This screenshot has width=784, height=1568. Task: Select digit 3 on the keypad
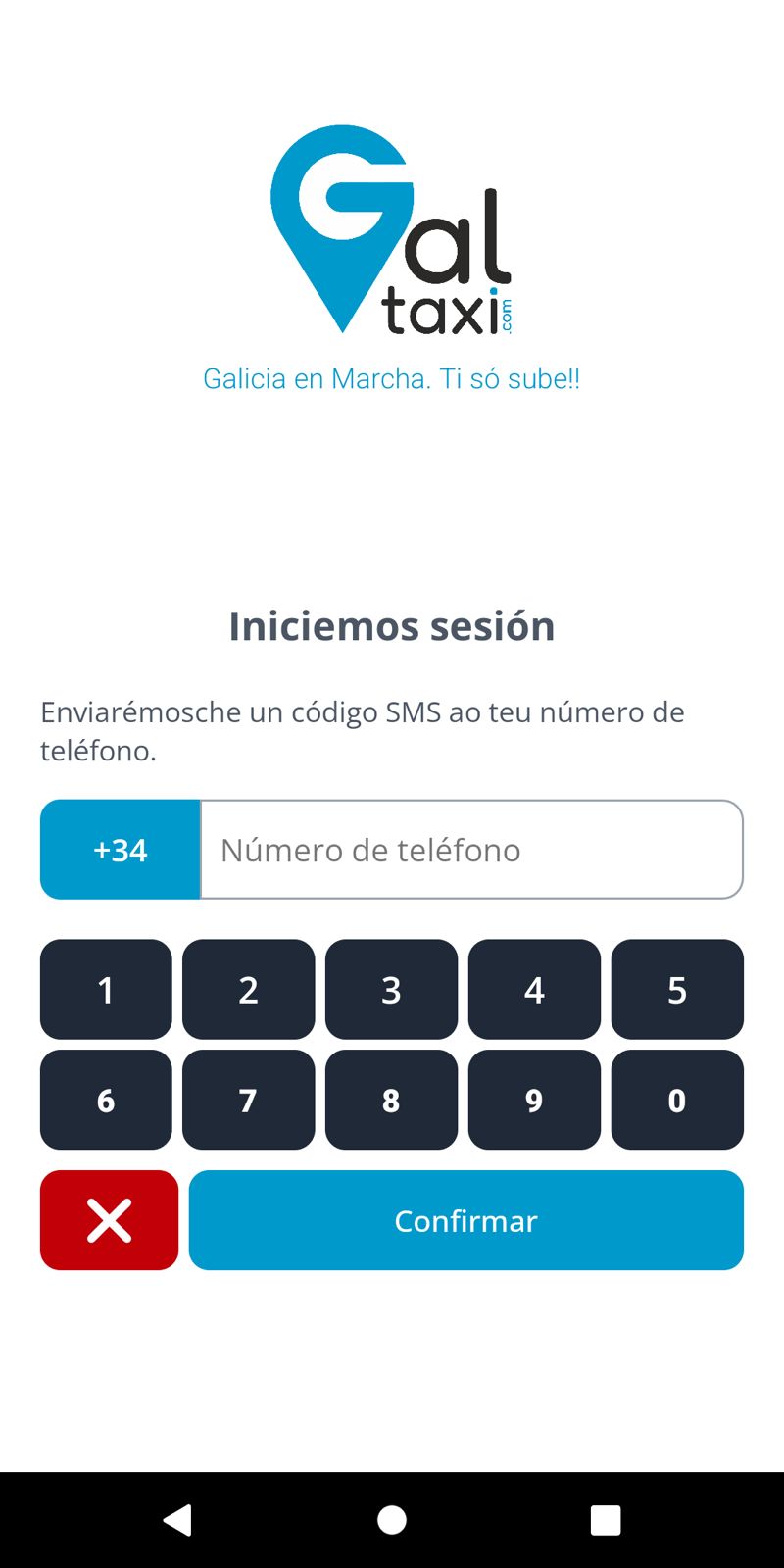coord(391,990)
